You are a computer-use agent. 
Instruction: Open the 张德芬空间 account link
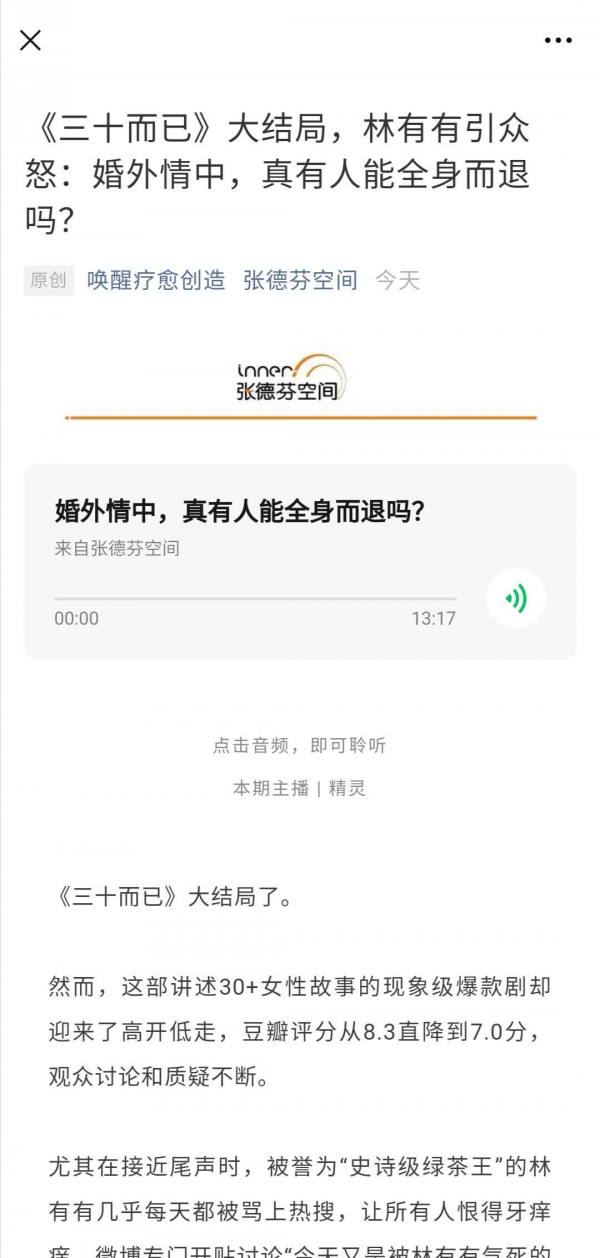[x=300, y=280]
